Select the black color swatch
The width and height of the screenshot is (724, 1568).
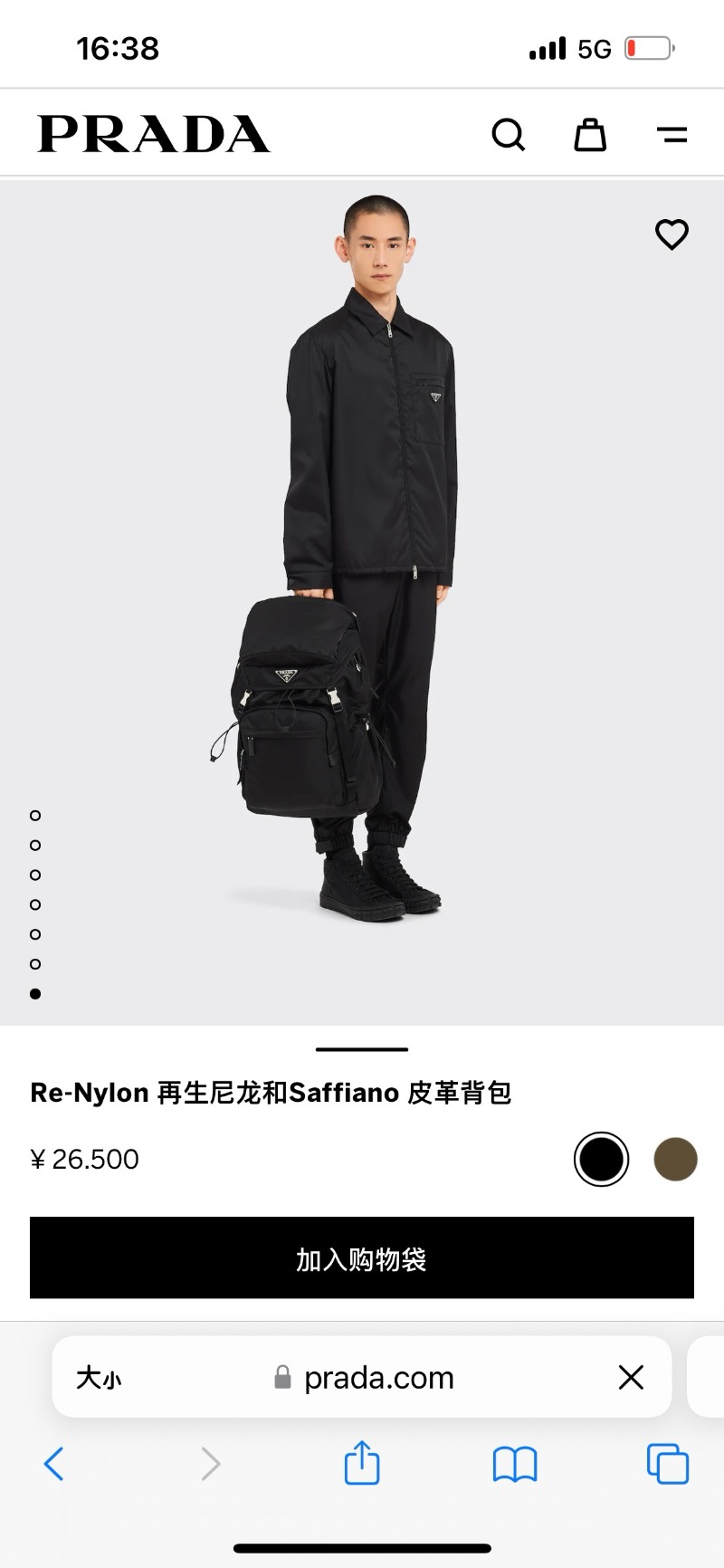coord(601,1159)
